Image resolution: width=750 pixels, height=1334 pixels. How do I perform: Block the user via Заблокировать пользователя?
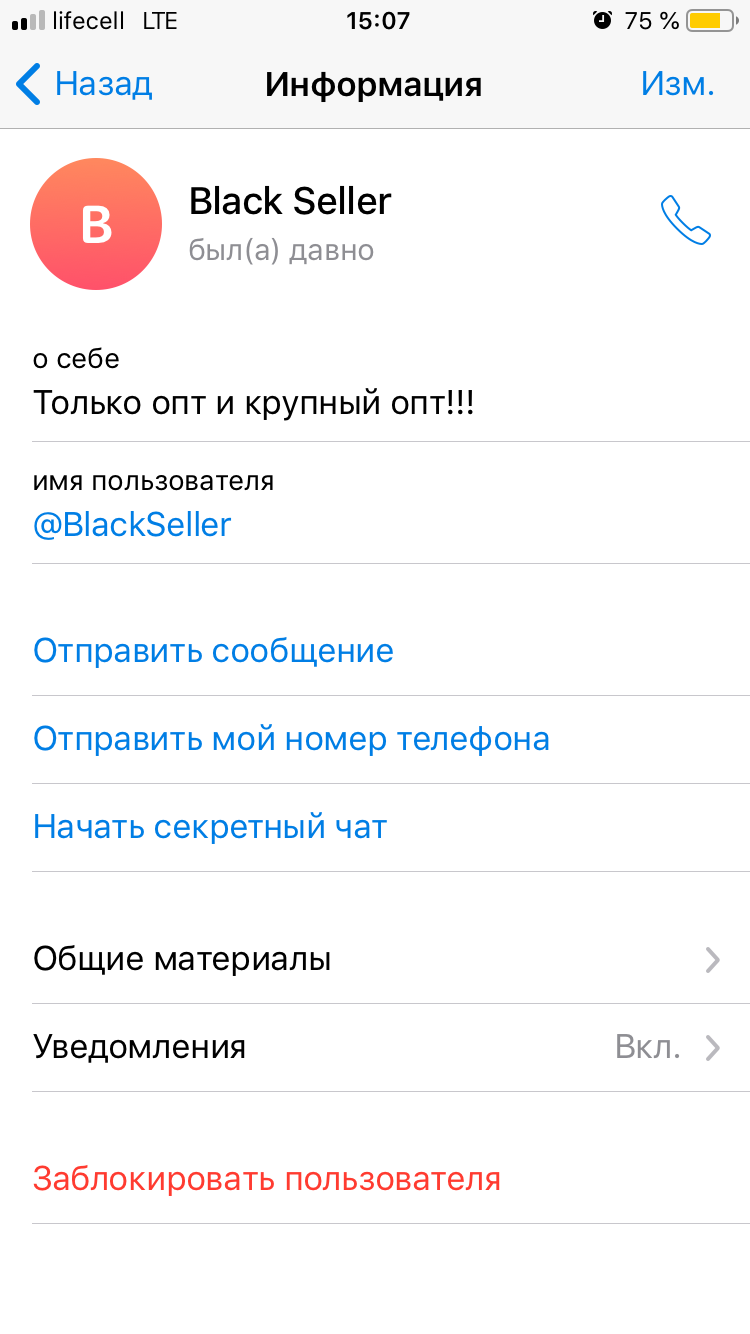coord(375,1180)
